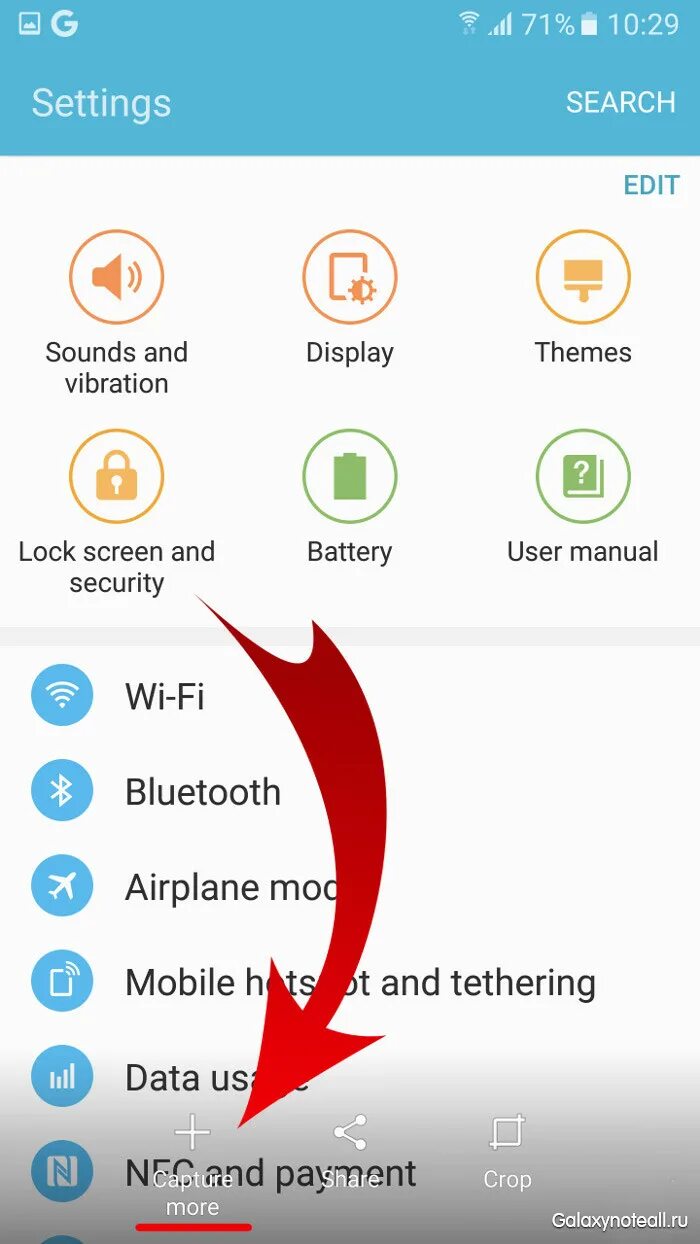The height and width of the screenshot is (1244, 700).
Task: Open Lock screen and security
Action: coord(116,512)
